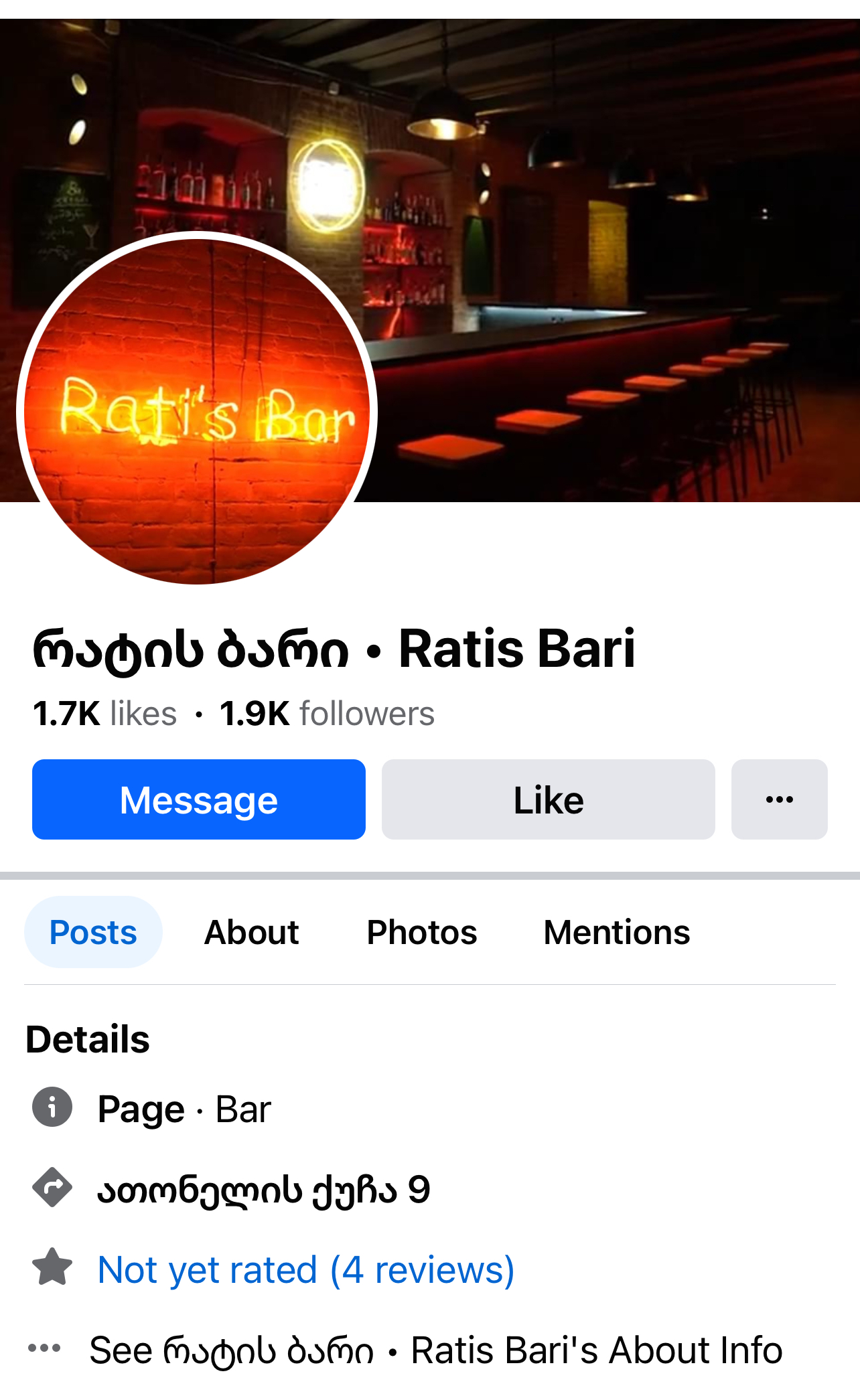Open the street address ათონელის ქუჩა 9
This screenshot has width=860, height=1400.
(263, 1190)
